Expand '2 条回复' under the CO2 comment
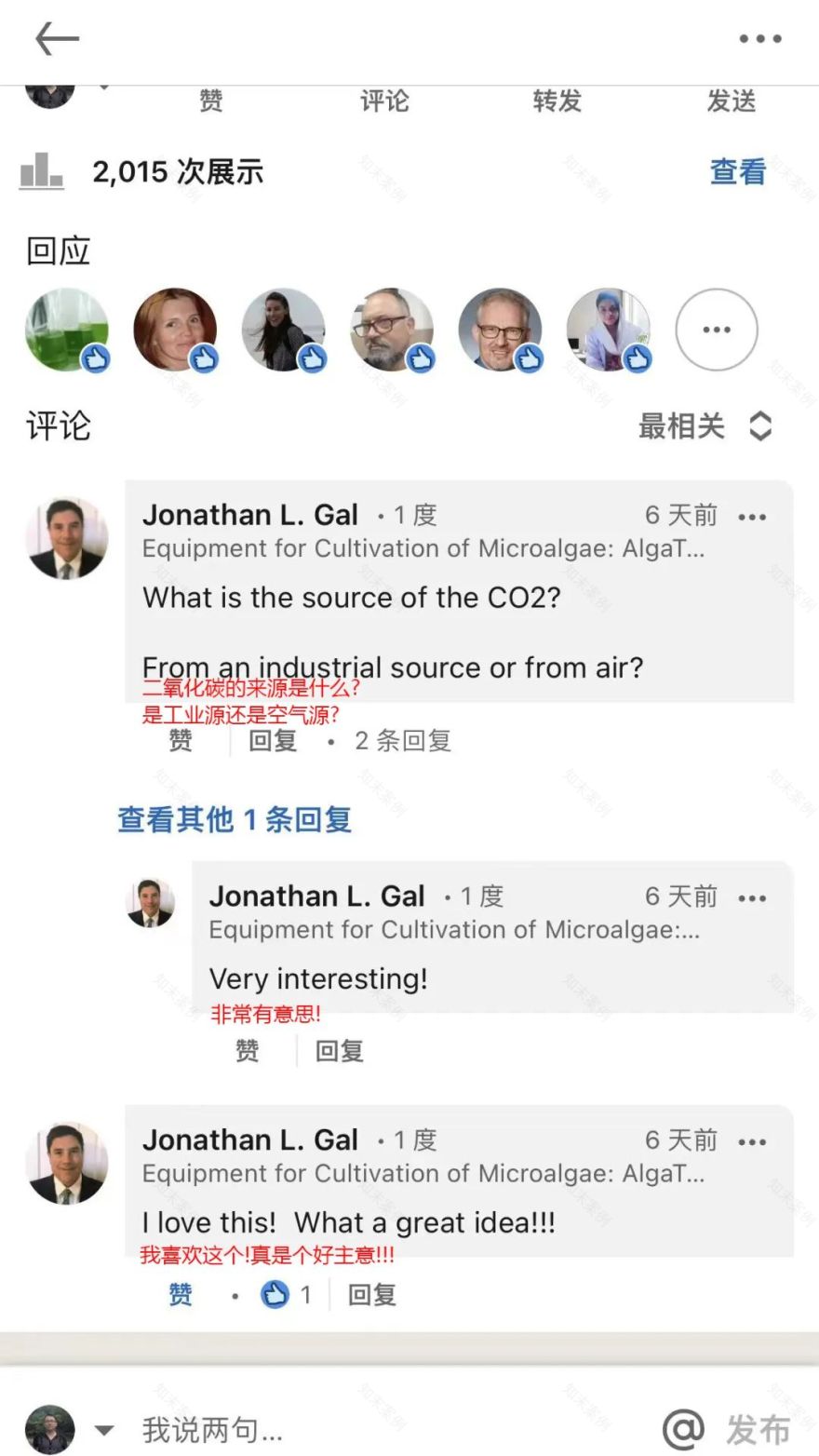 point(402,741)
